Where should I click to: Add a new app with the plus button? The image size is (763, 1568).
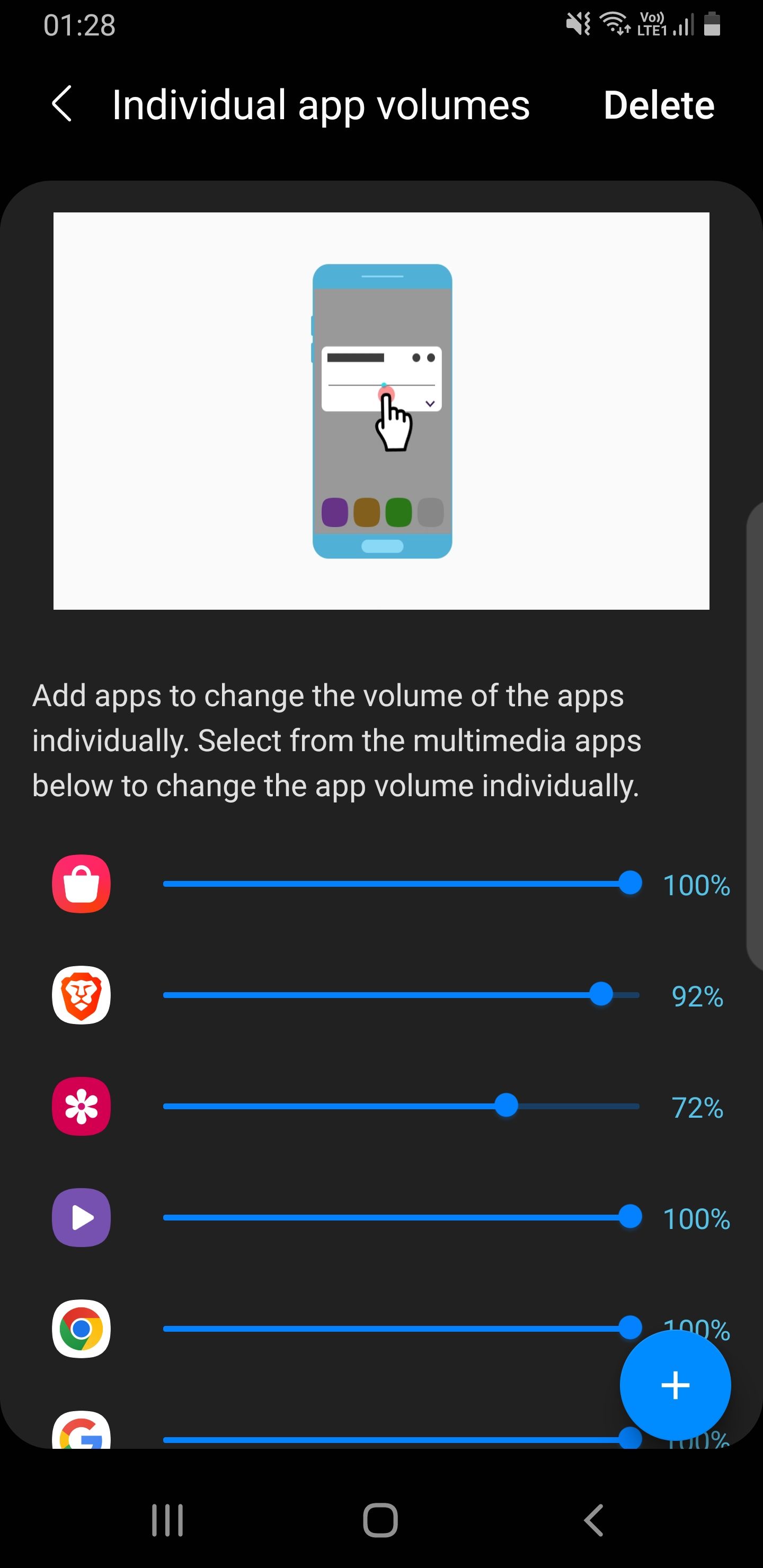[675, 1385]
